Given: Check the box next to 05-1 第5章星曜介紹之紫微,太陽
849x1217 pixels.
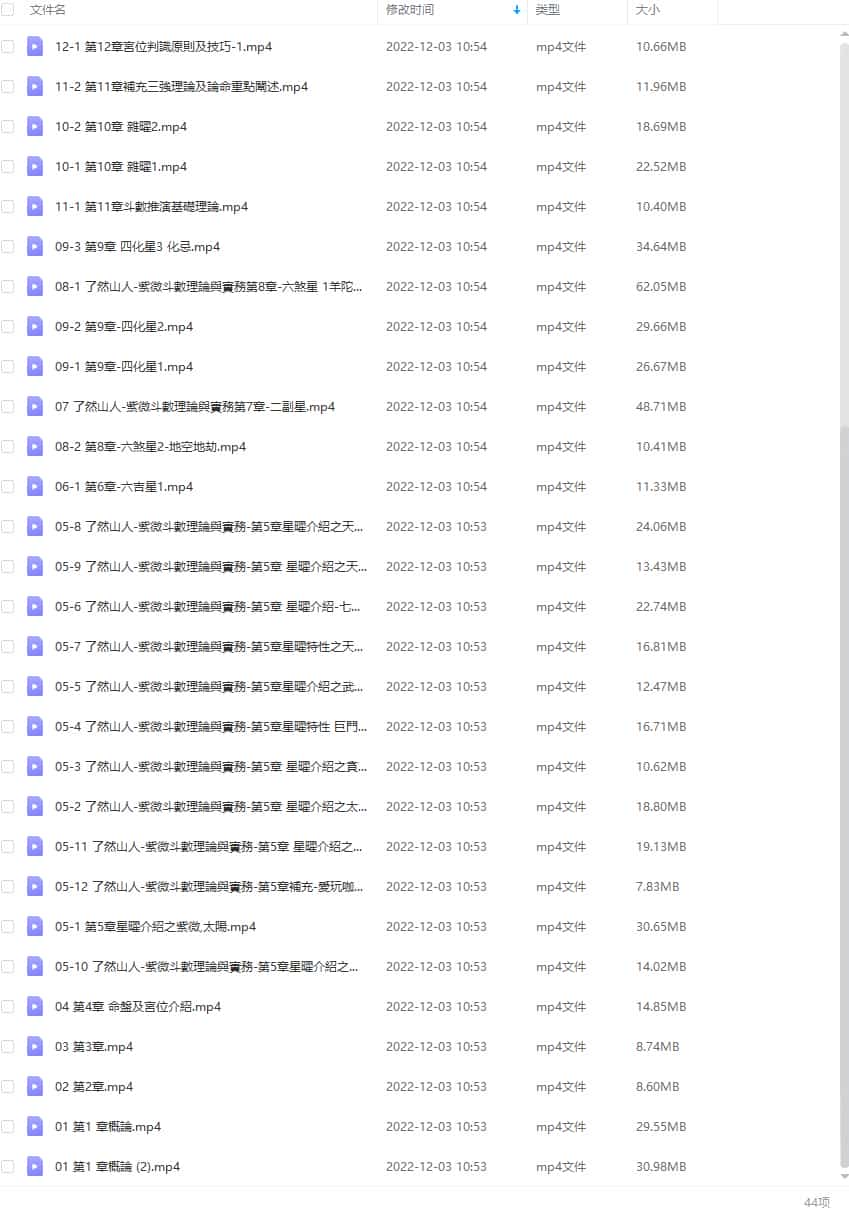Looking at the screenshot, I should (8, 926).
